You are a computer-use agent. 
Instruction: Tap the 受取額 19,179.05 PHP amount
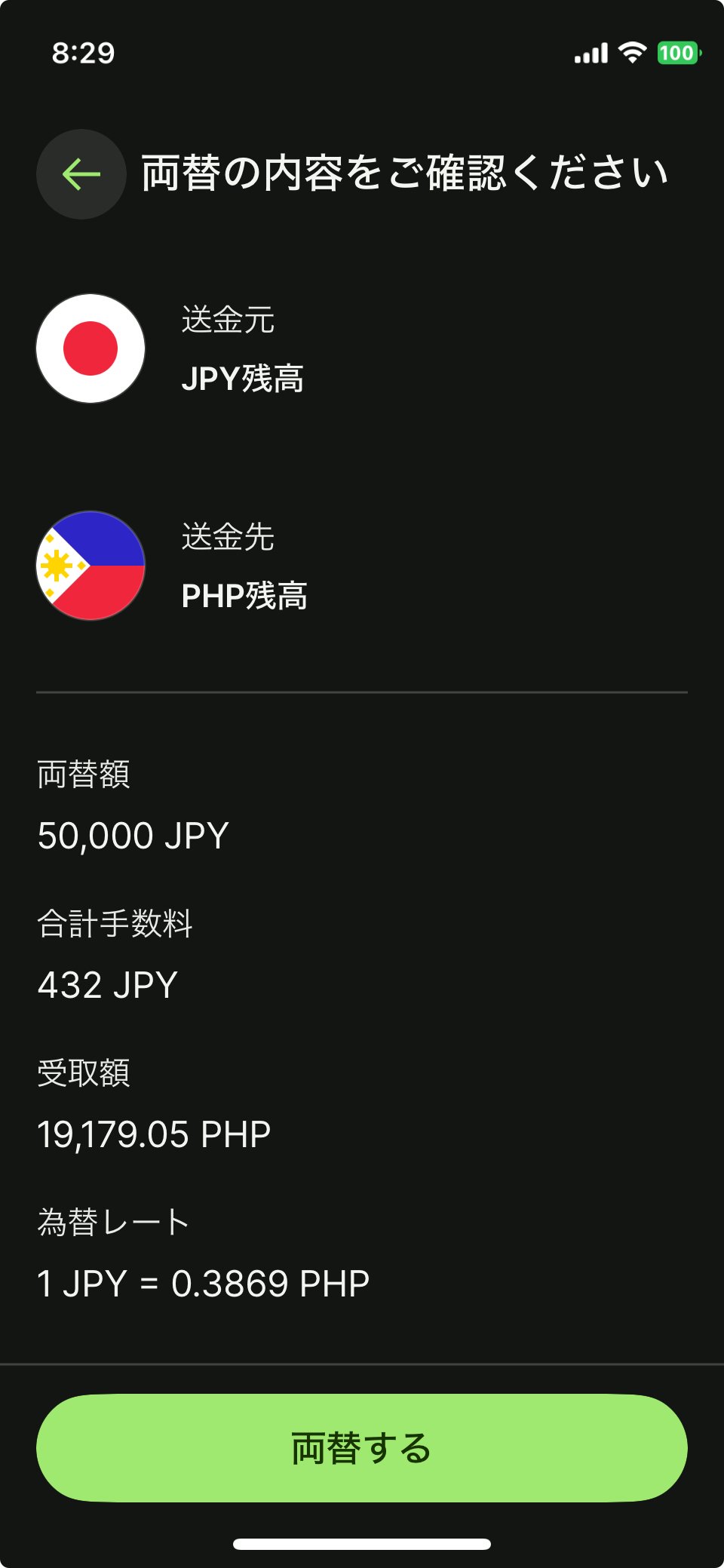[153, 1131]
